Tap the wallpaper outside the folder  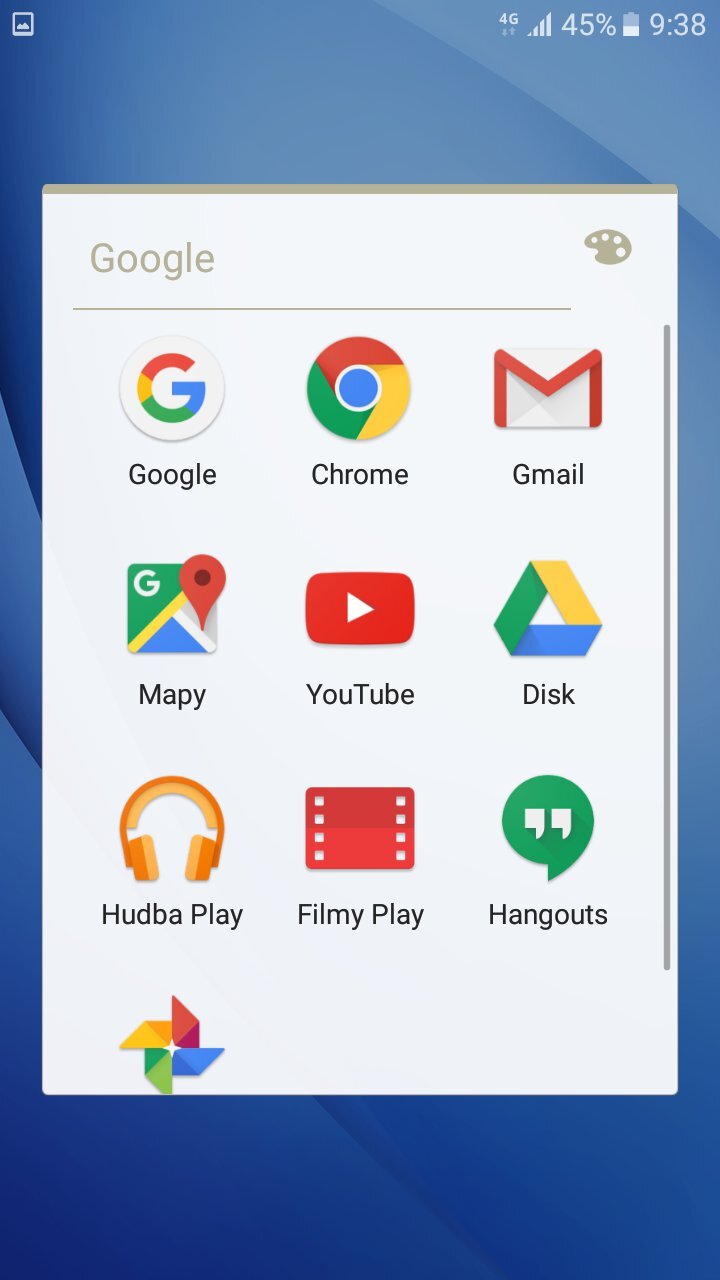click(x=360, y=1200)
